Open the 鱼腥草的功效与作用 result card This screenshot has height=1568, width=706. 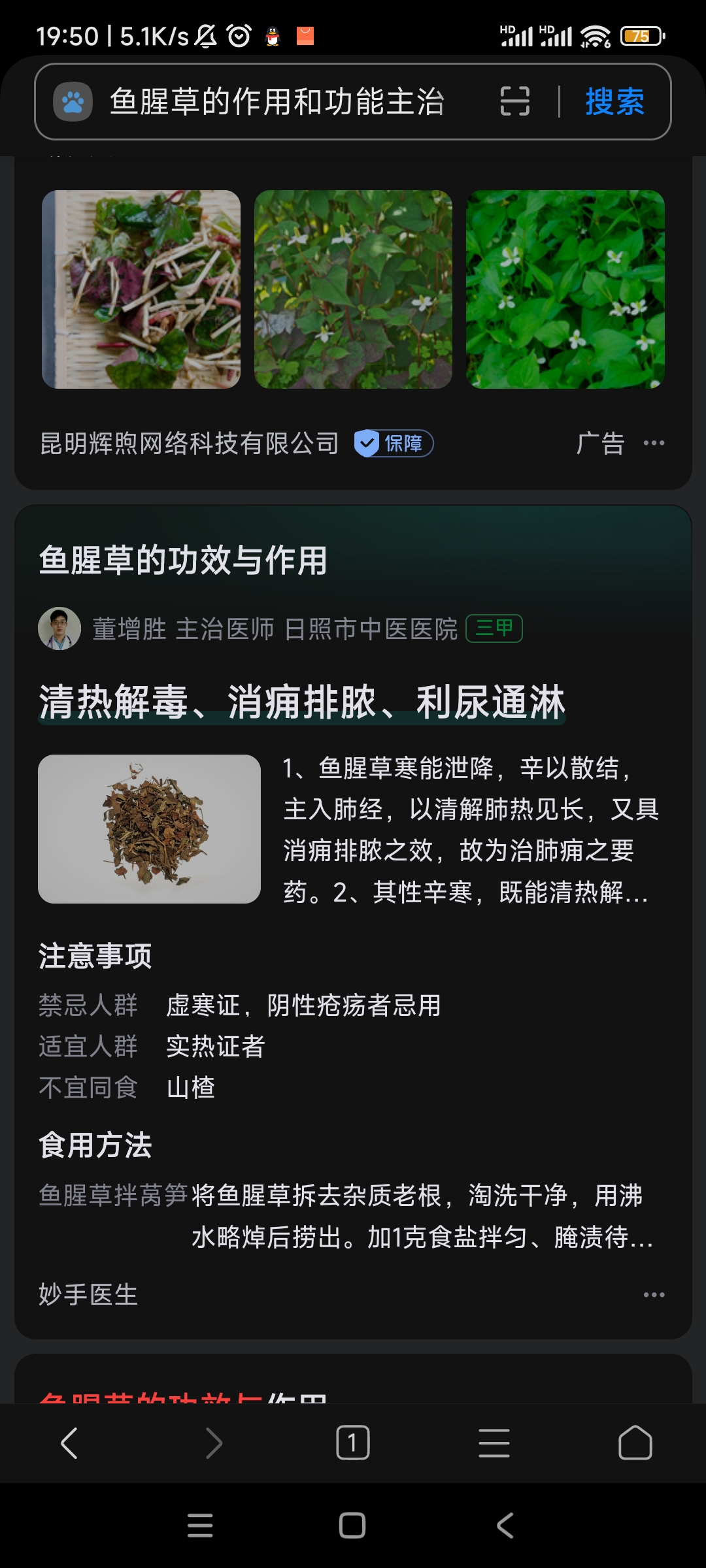[x=183, y=561]
